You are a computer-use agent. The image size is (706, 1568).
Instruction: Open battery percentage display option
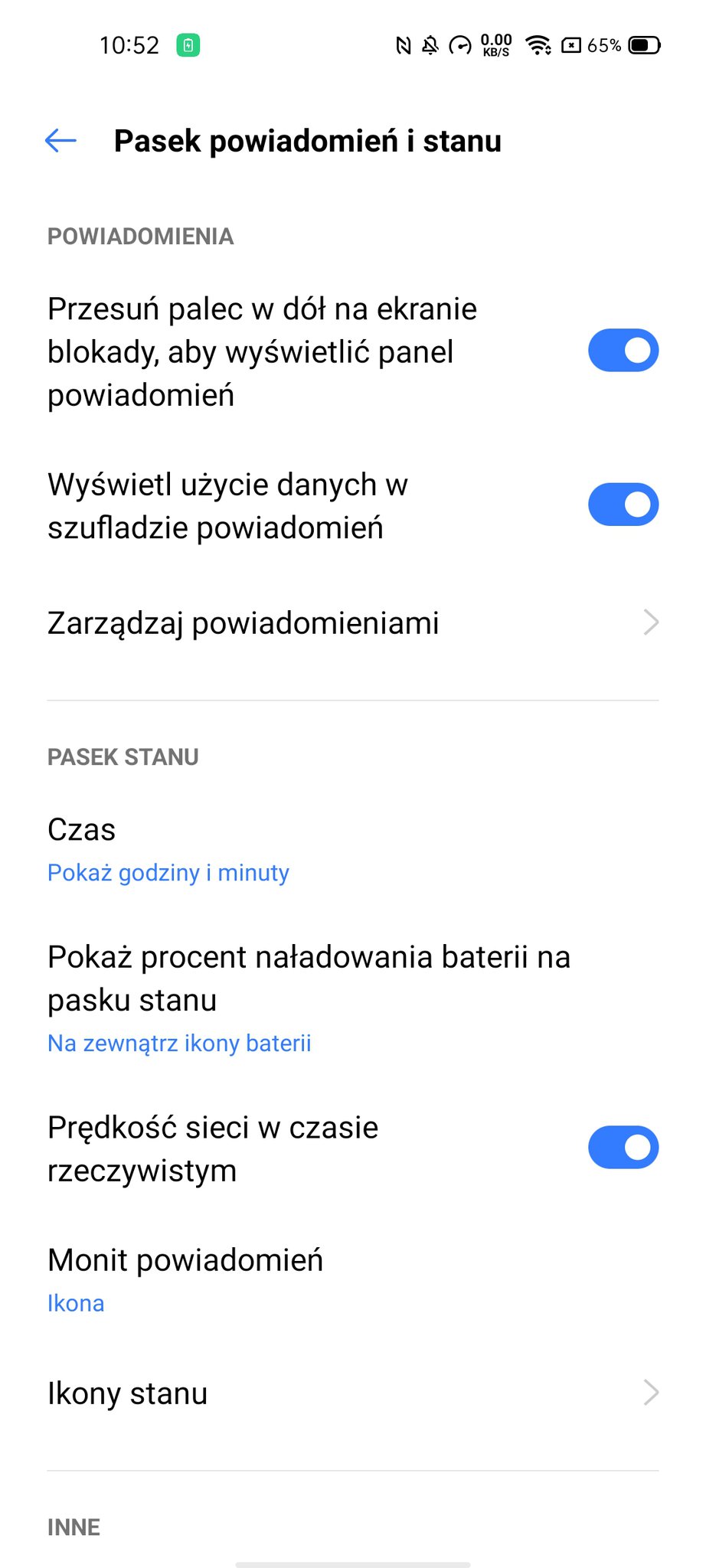point(353,998)
